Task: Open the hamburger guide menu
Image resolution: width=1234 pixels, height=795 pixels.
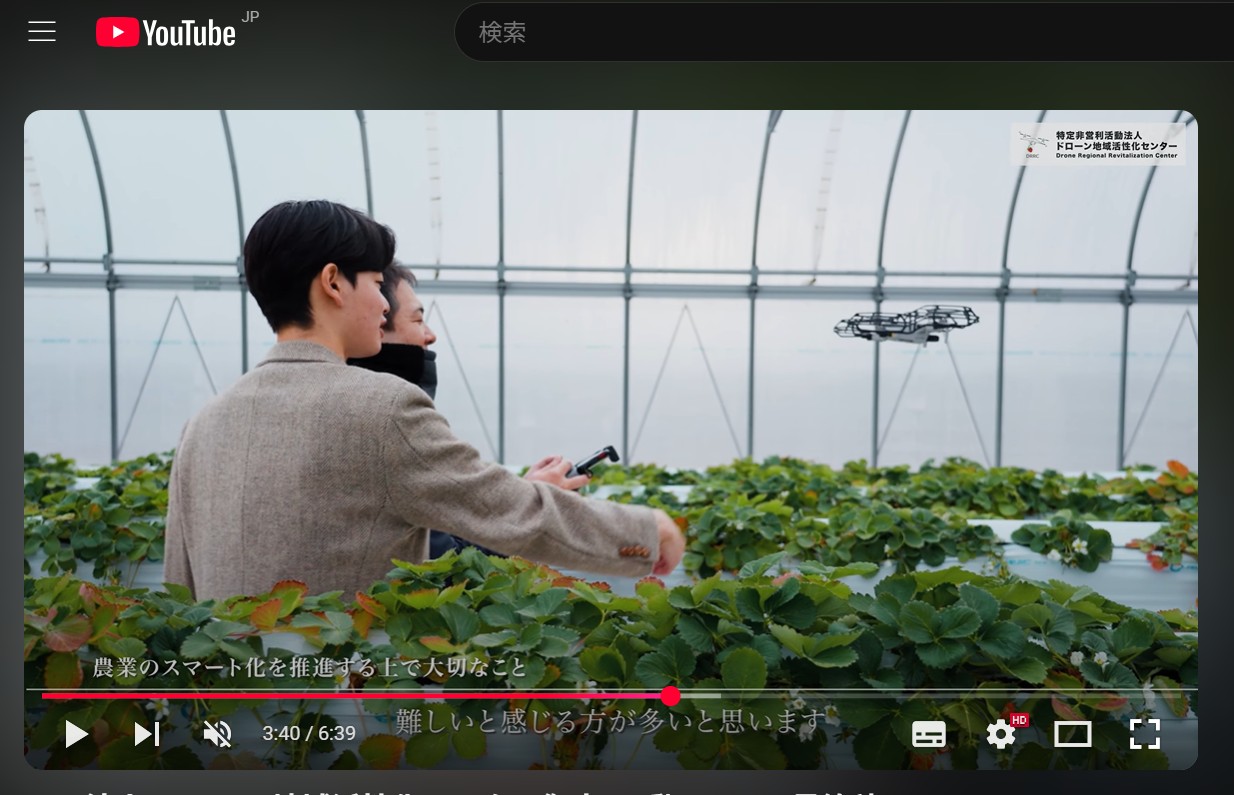Action: click(x=42, y=32)
